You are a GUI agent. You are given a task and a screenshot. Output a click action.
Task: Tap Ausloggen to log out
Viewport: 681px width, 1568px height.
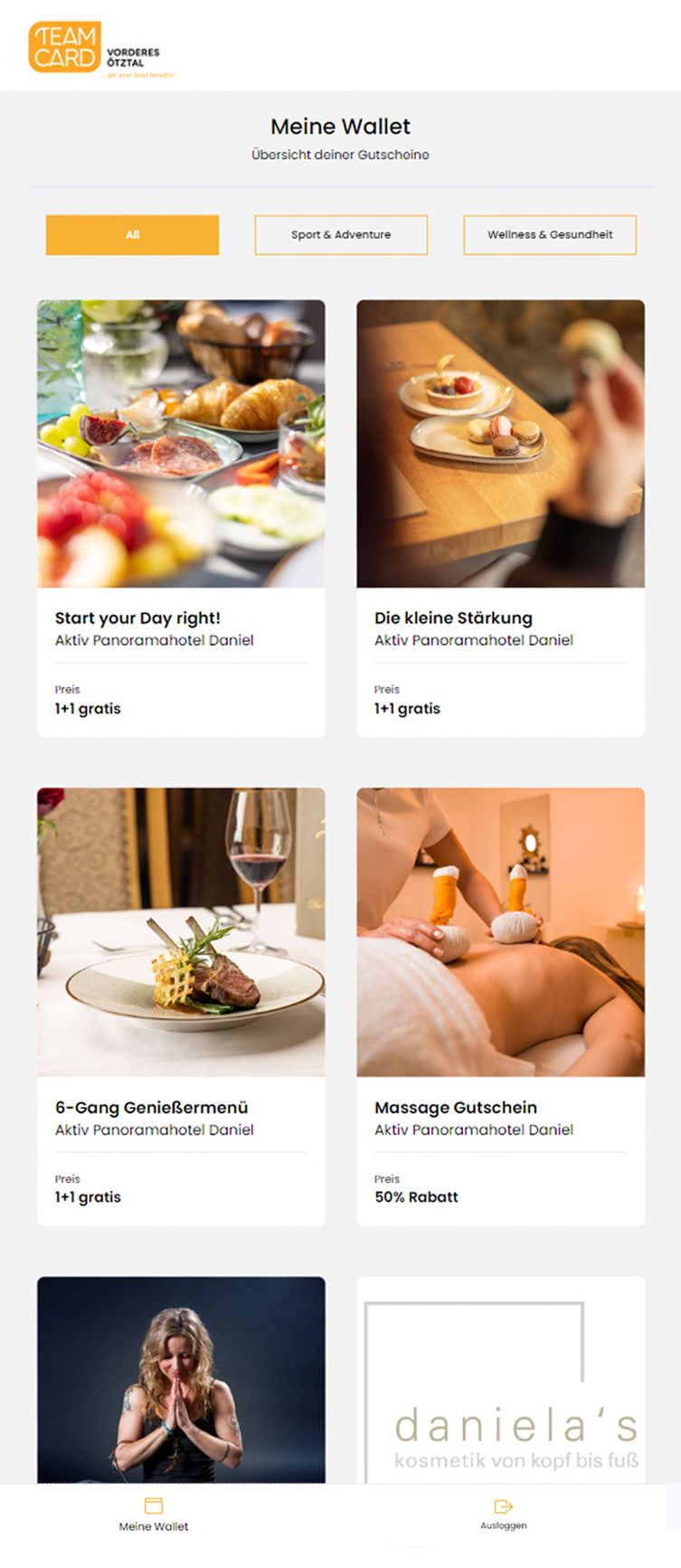(503, 1514)
